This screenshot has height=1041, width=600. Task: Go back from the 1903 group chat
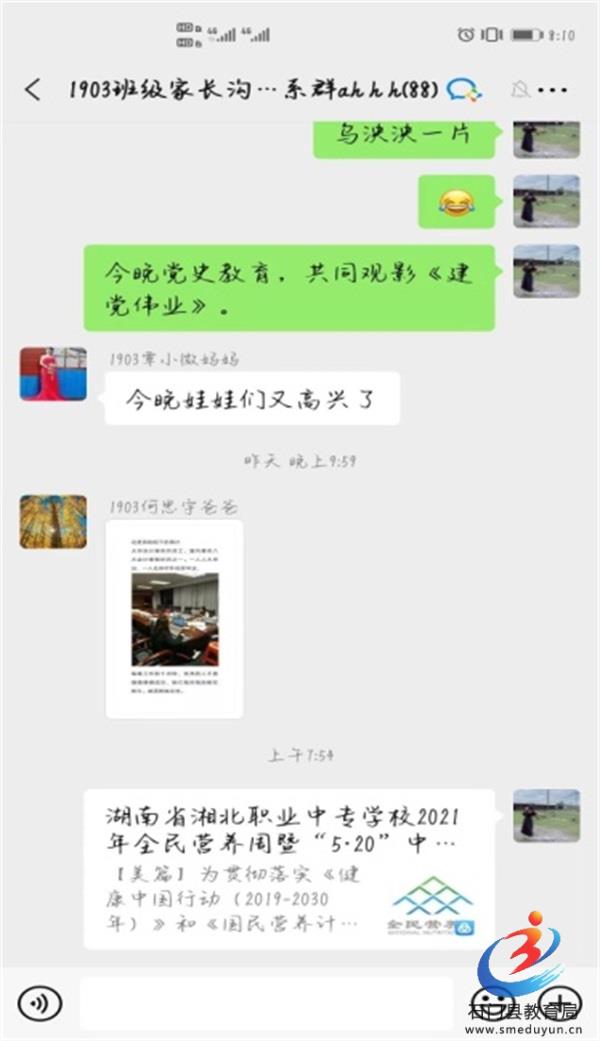click(x=33, y=89)
